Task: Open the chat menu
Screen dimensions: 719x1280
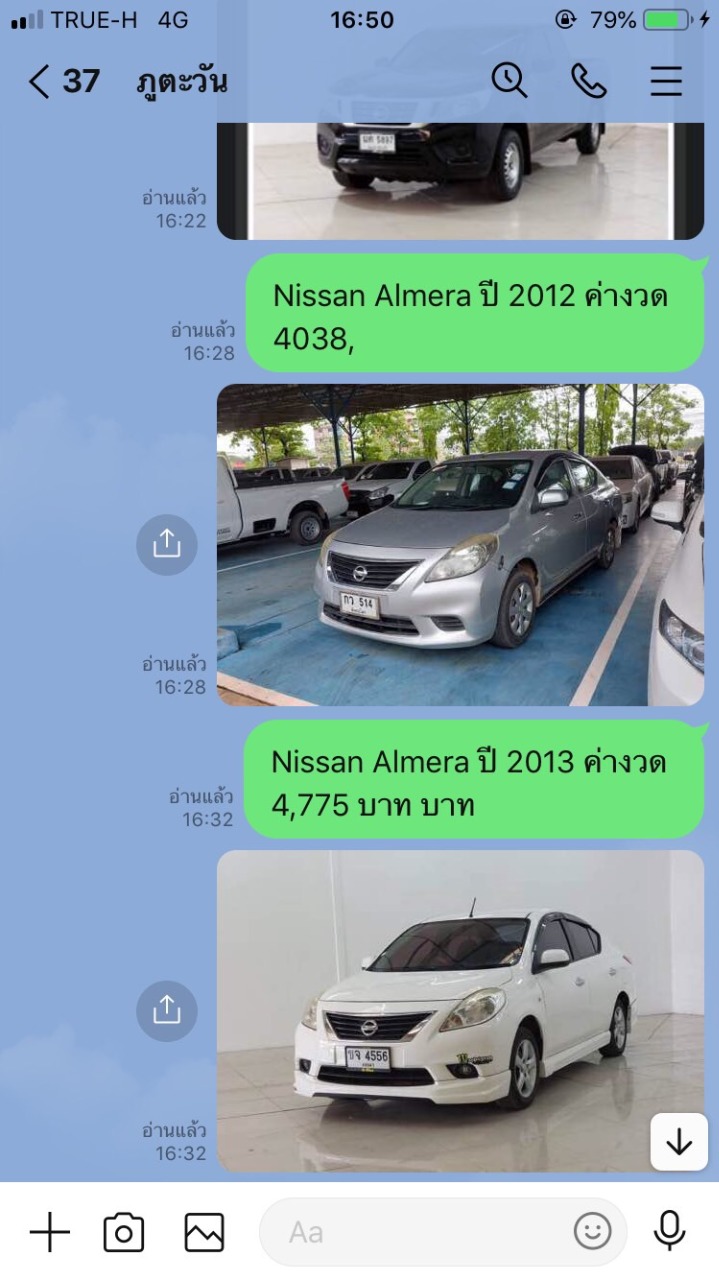Action: (666, 81)
